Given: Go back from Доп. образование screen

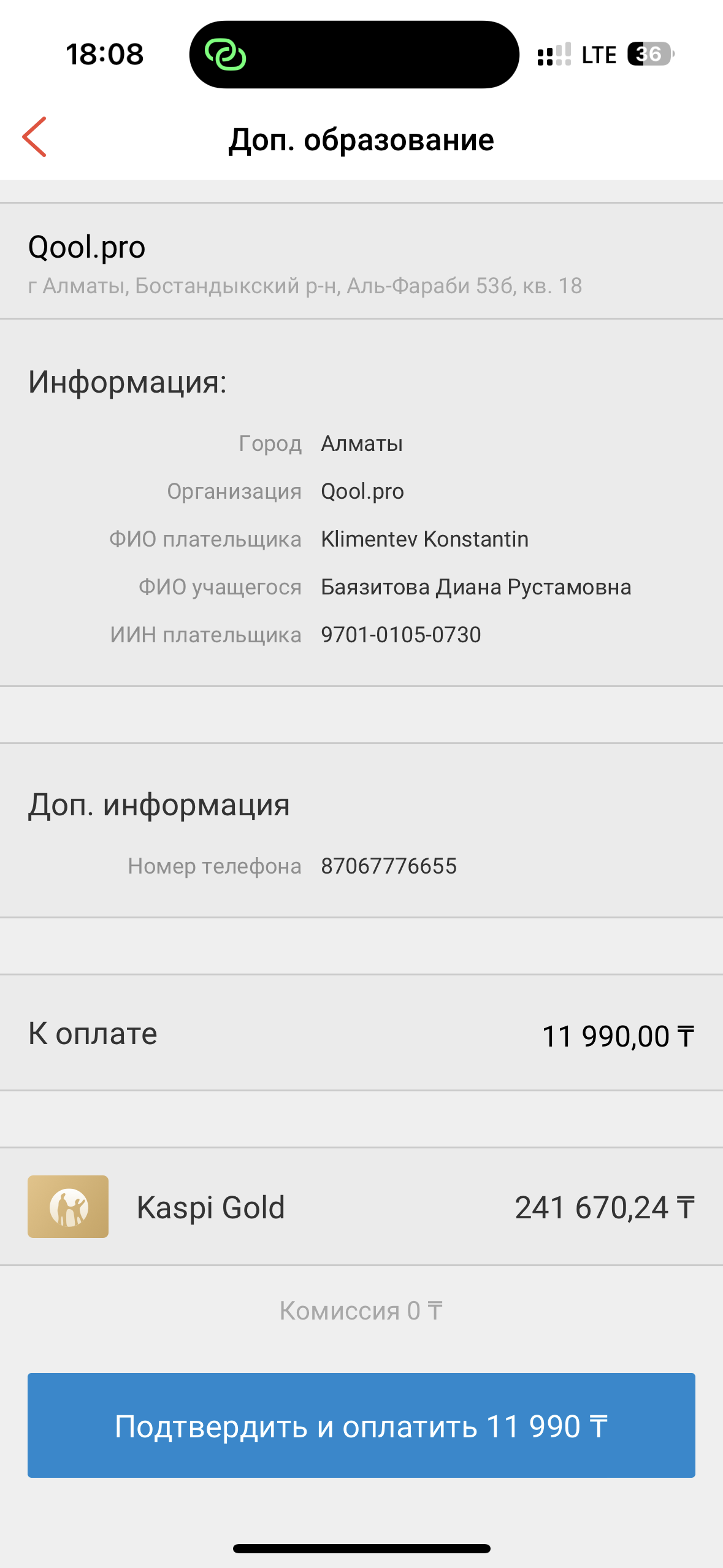Looking at the screenshot, I should [x=35, y=137].
